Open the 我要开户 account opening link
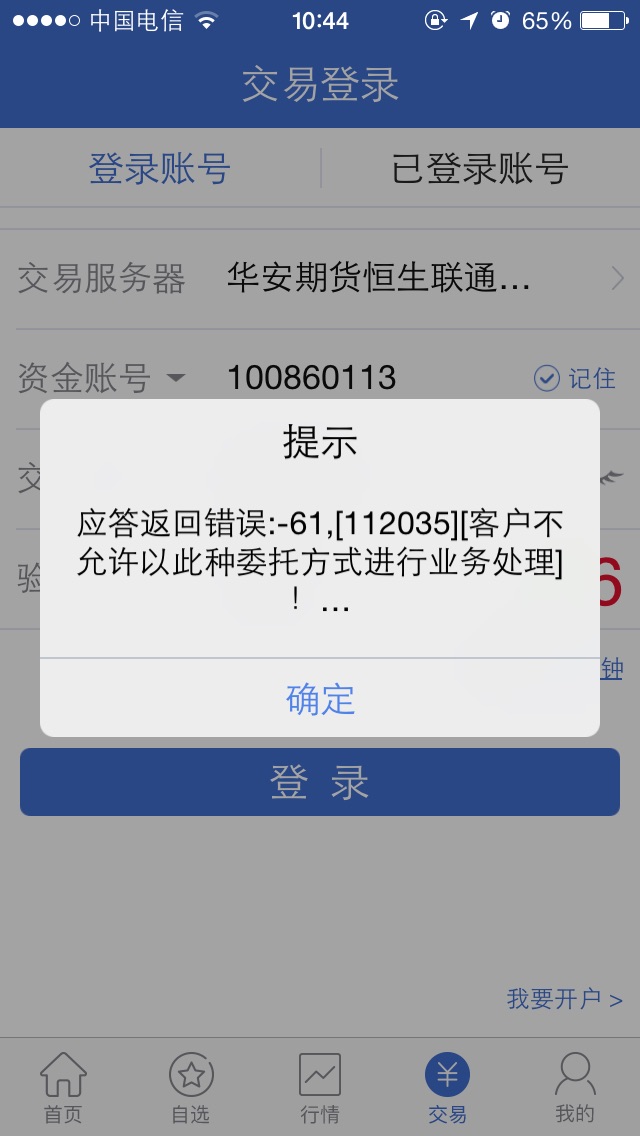This screenshot has width=640, height=1136. click(x=564, y=998)
